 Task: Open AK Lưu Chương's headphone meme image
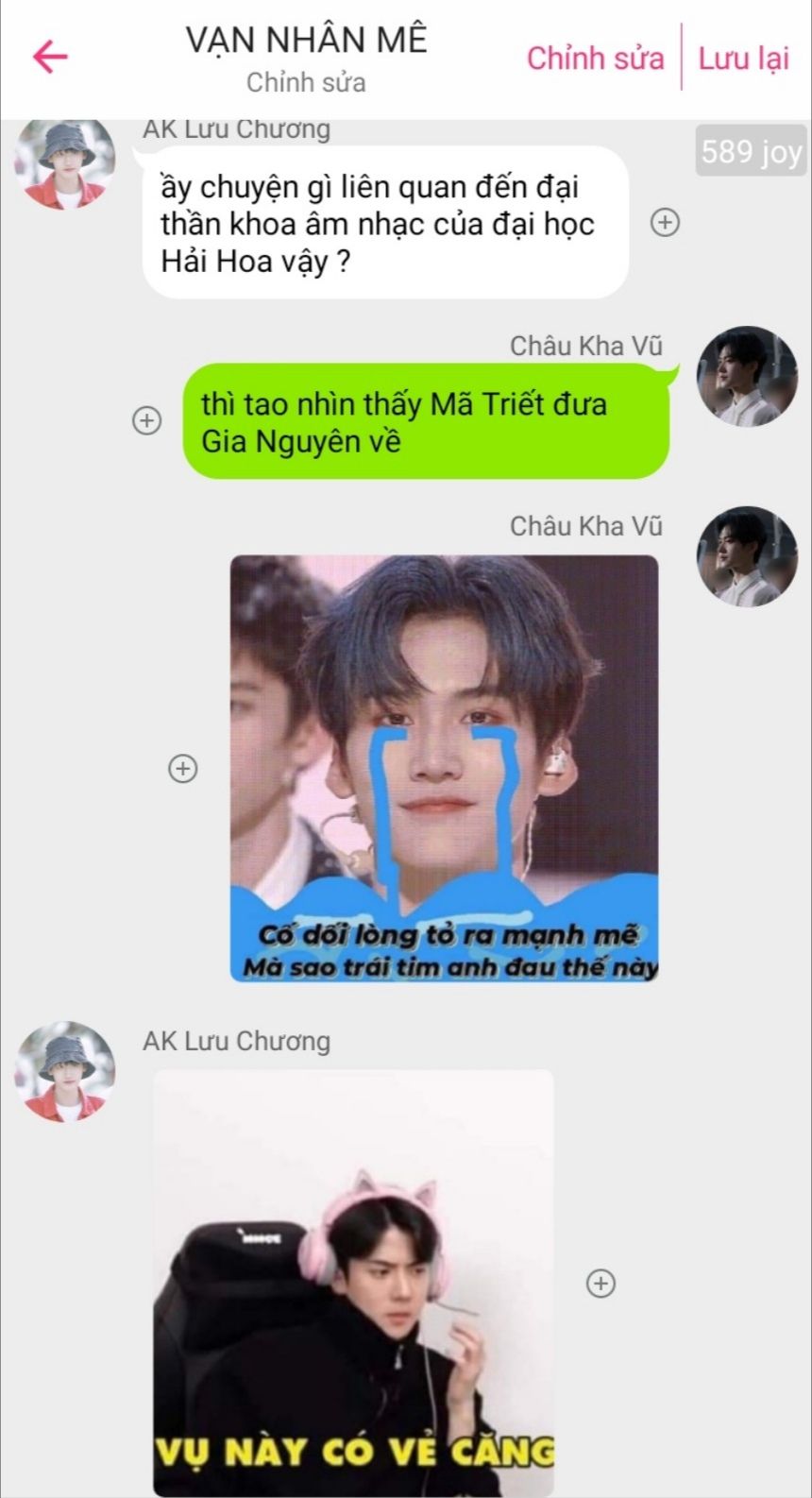(353, 1283)
